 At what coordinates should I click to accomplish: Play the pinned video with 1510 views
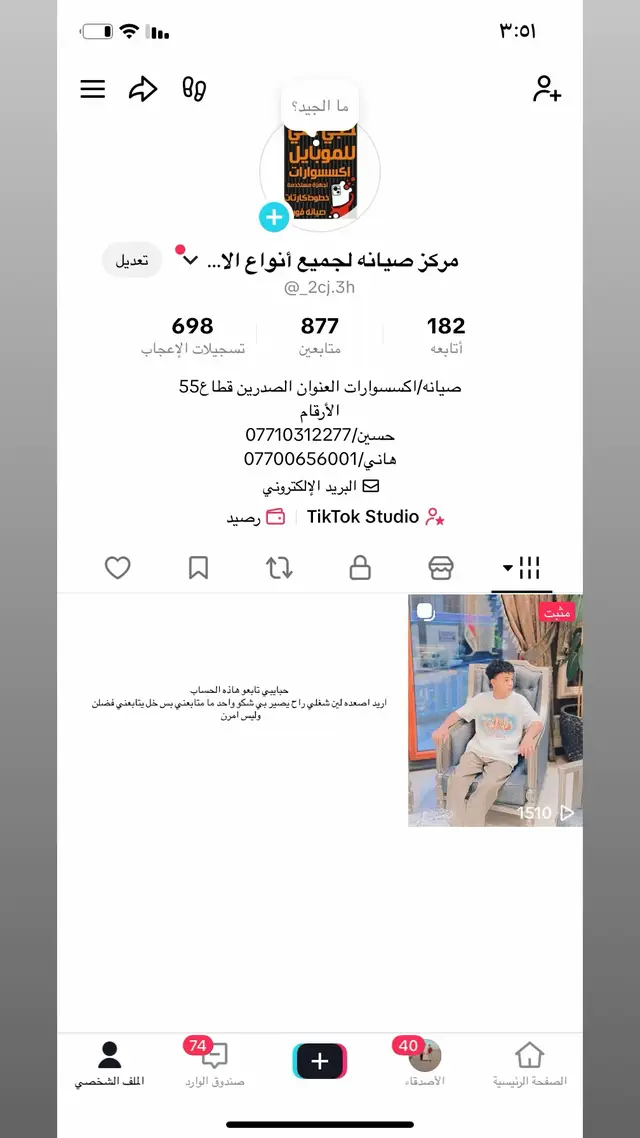(x=495, y=710)
